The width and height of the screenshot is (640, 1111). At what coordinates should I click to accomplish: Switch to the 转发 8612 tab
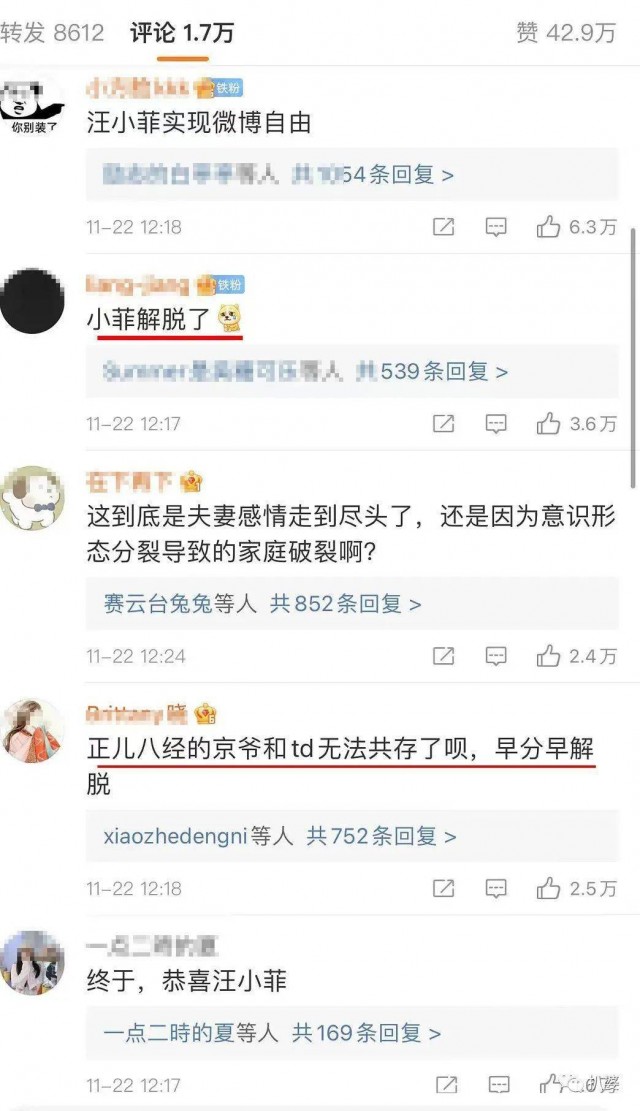52,32
